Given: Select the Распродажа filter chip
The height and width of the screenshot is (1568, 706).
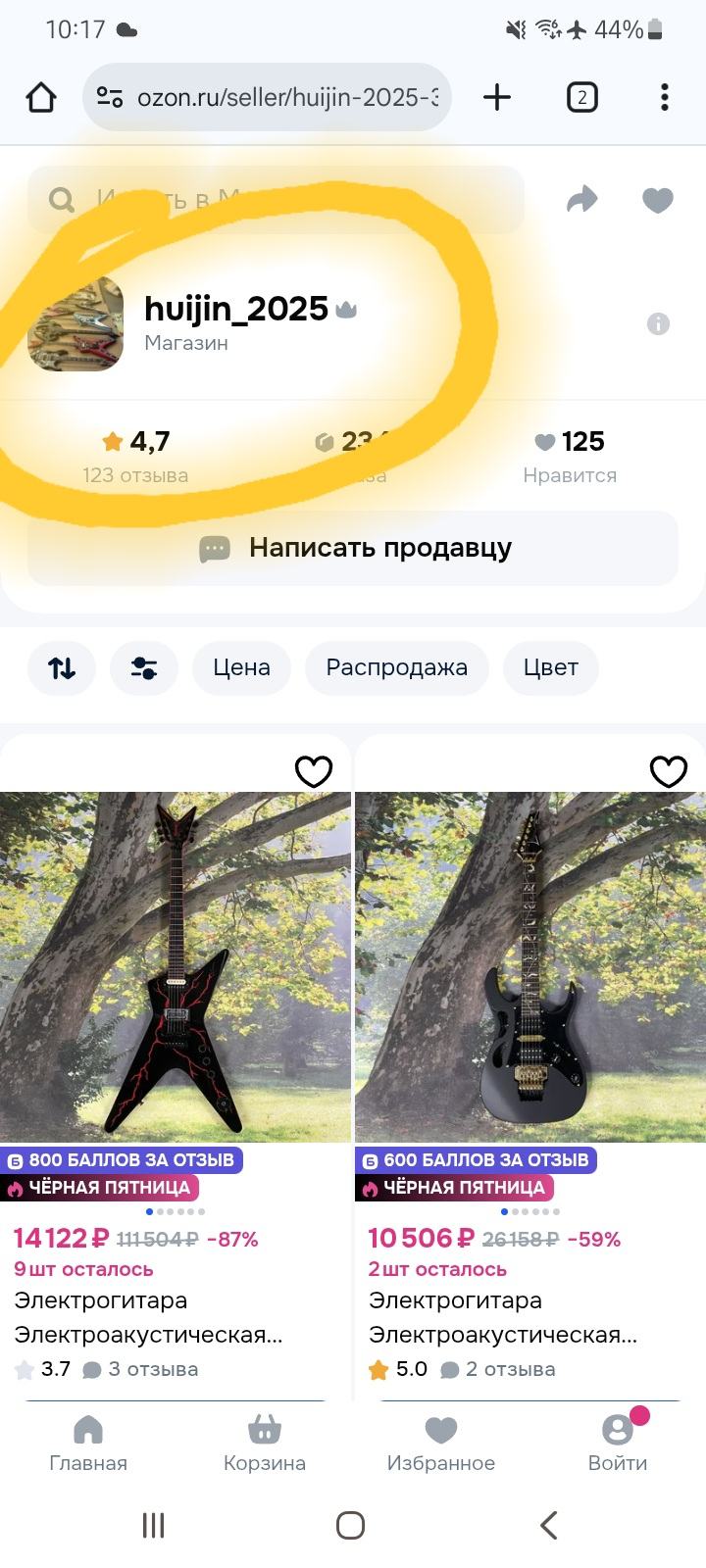Looking at the screenshot, I should (x=396, y=668).
